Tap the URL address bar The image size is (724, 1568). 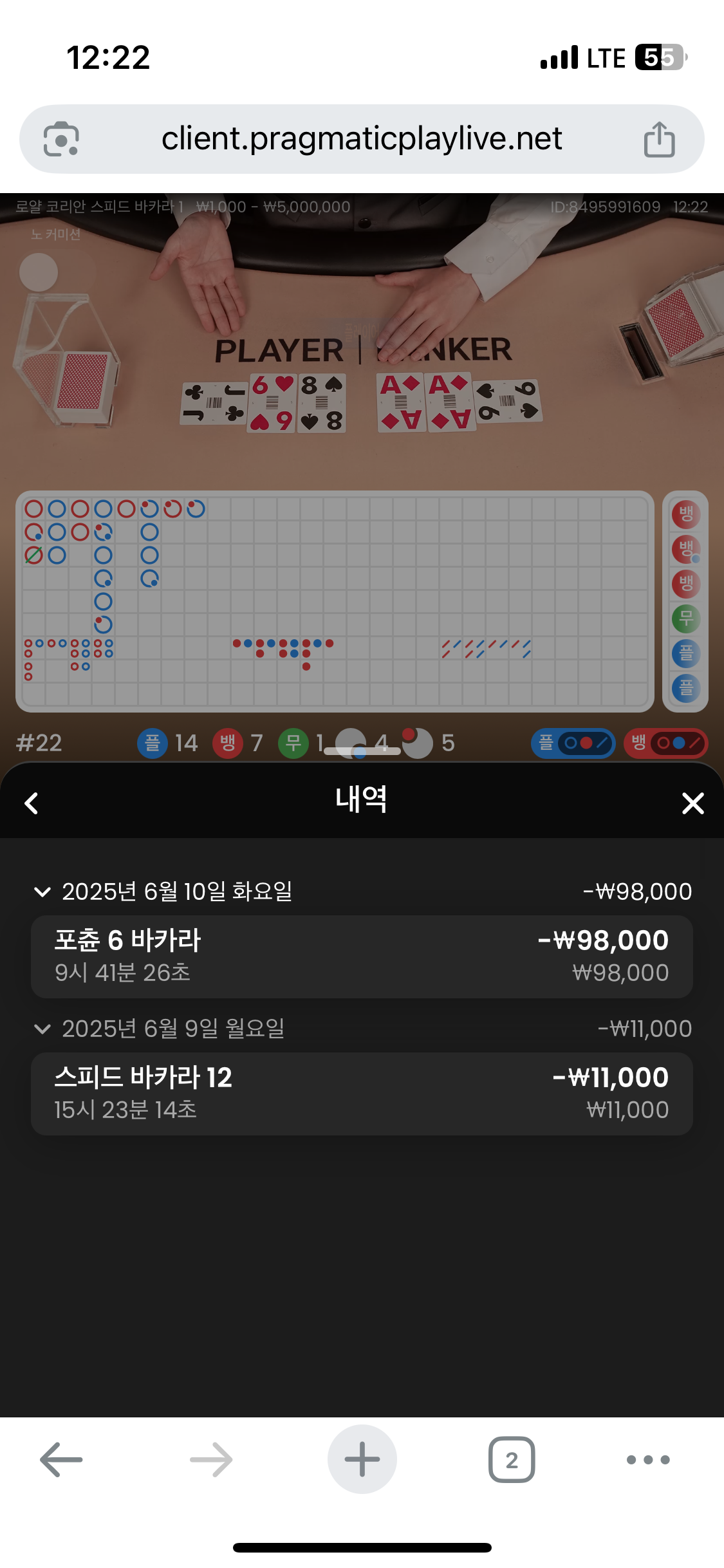(362, 139)
